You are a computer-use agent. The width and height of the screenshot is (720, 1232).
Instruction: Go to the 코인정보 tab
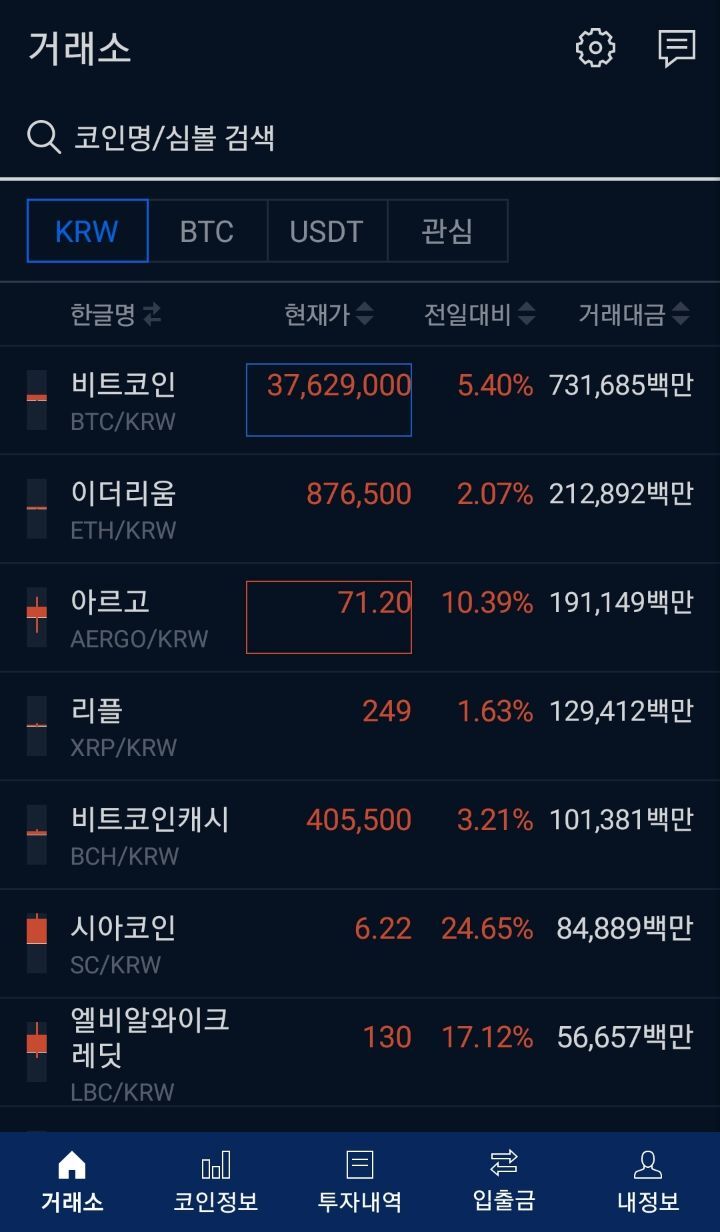coord(216,1182)
